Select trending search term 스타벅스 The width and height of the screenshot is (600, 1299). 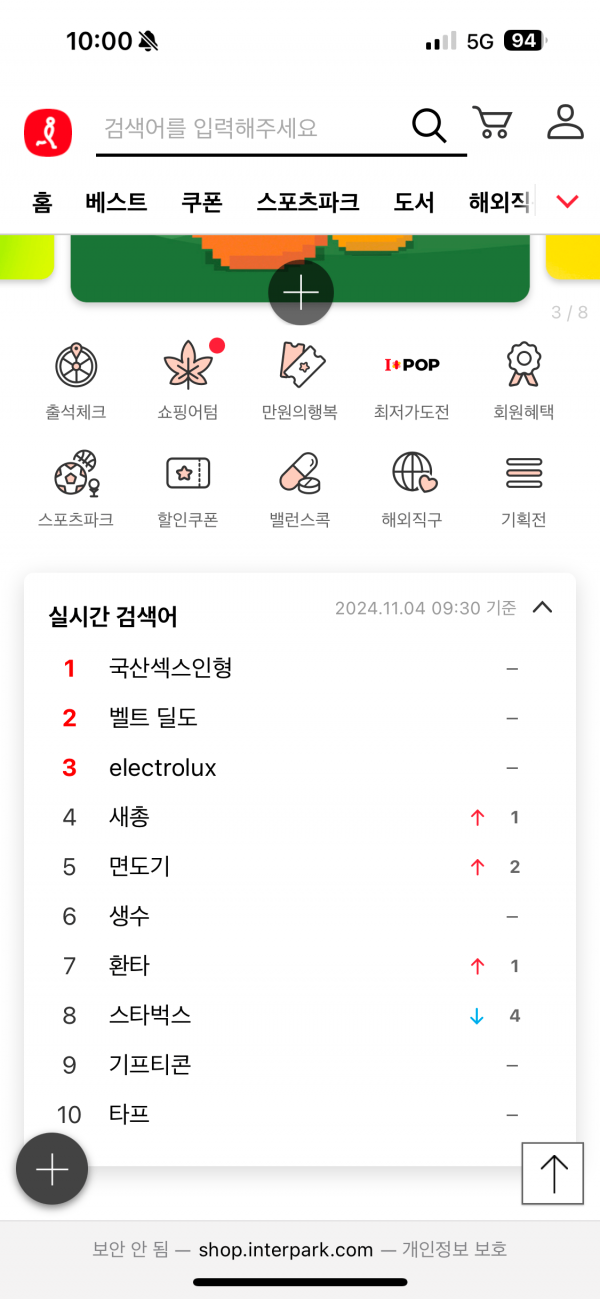(x=150, y=1015)
